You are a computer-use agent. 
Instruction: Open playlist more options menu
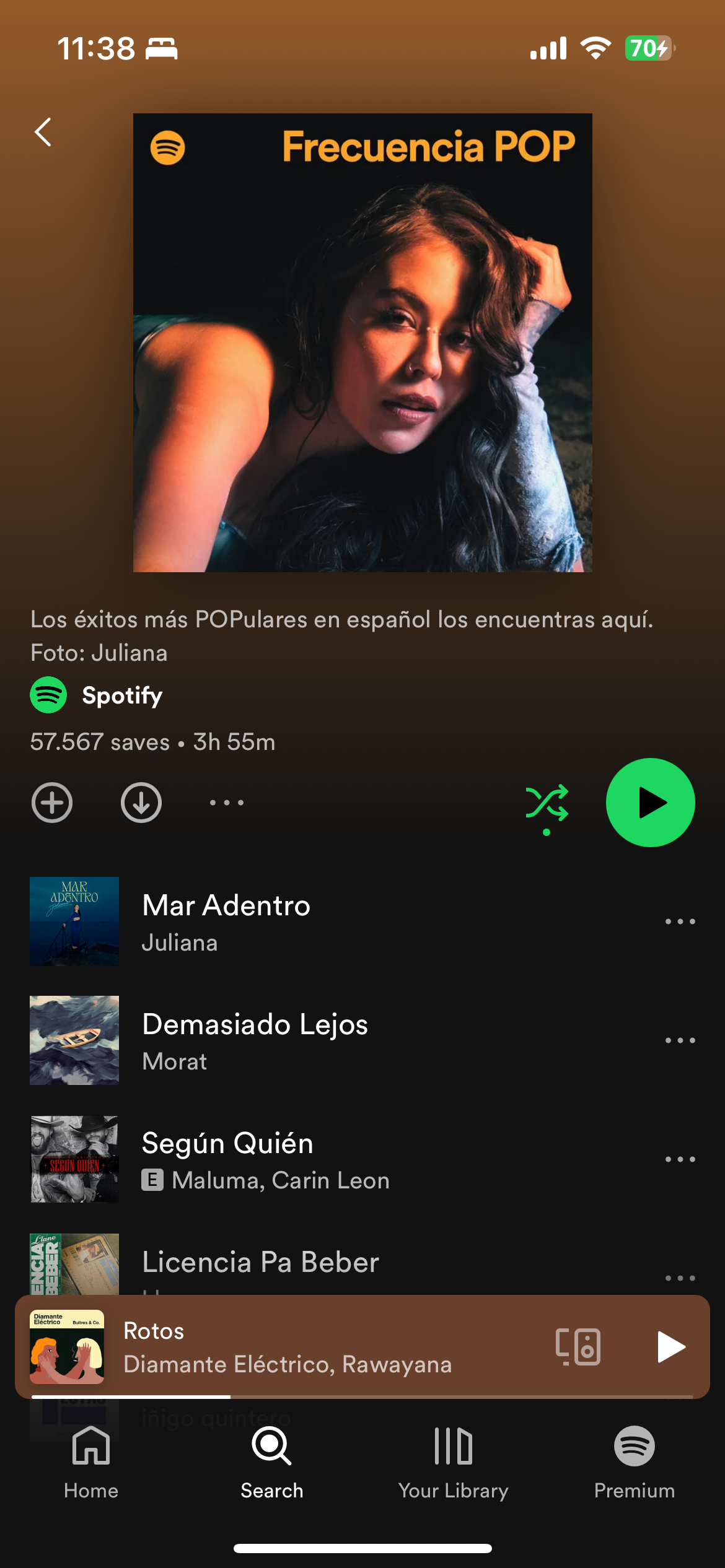227,803
